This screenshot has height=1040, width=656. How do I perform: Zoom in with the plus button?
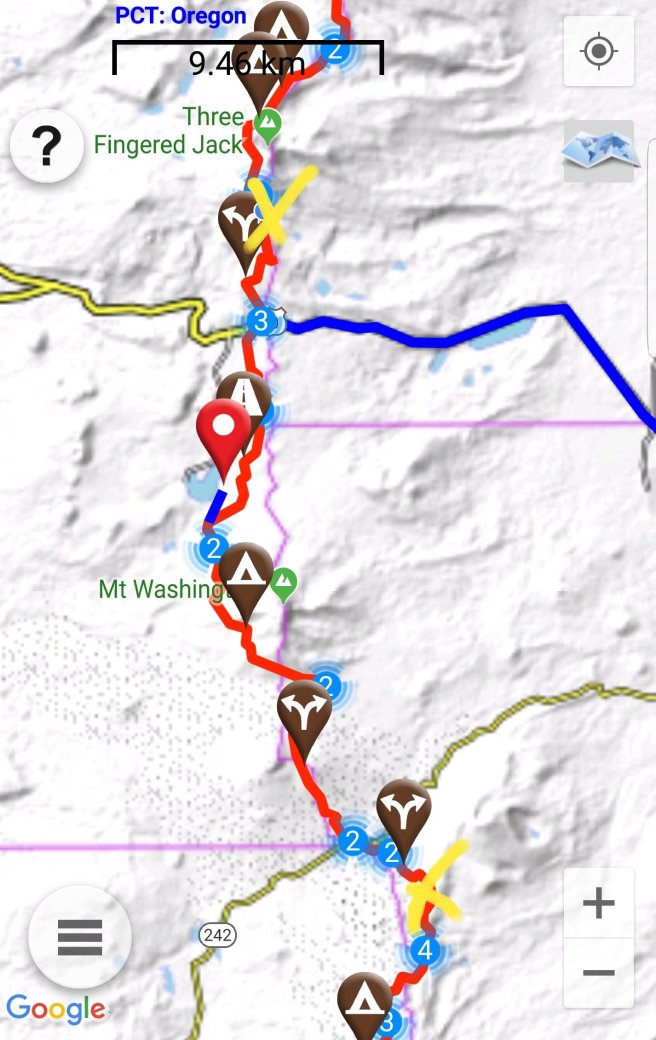(x=598, y=904)
